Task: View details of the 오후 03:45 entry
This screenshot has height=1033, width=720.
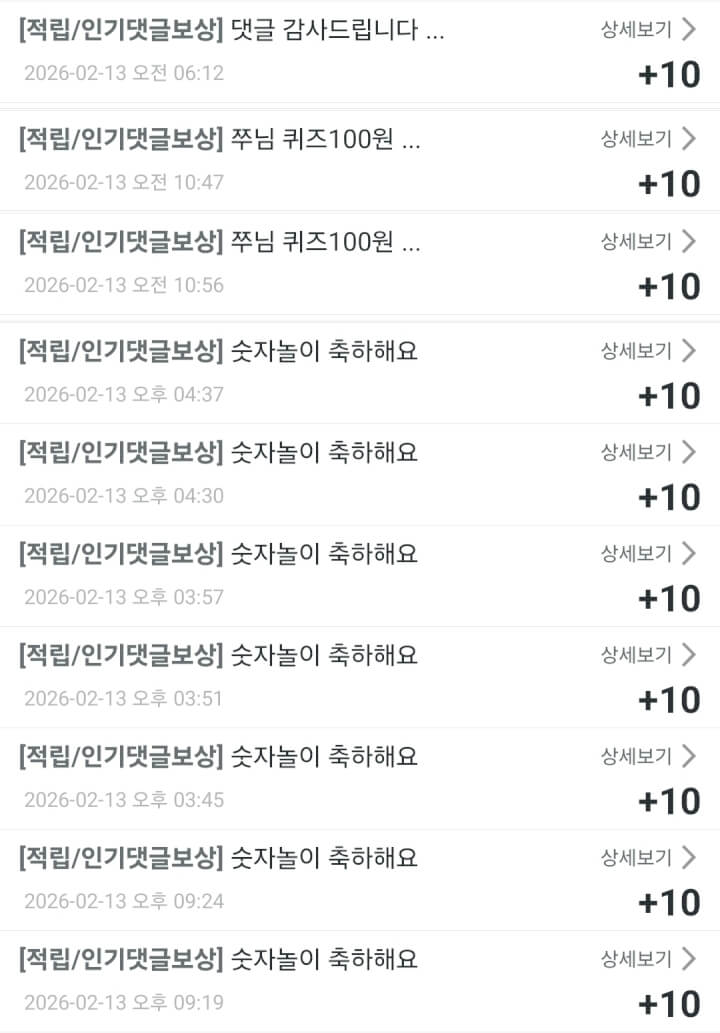Action: coord(647,756)
